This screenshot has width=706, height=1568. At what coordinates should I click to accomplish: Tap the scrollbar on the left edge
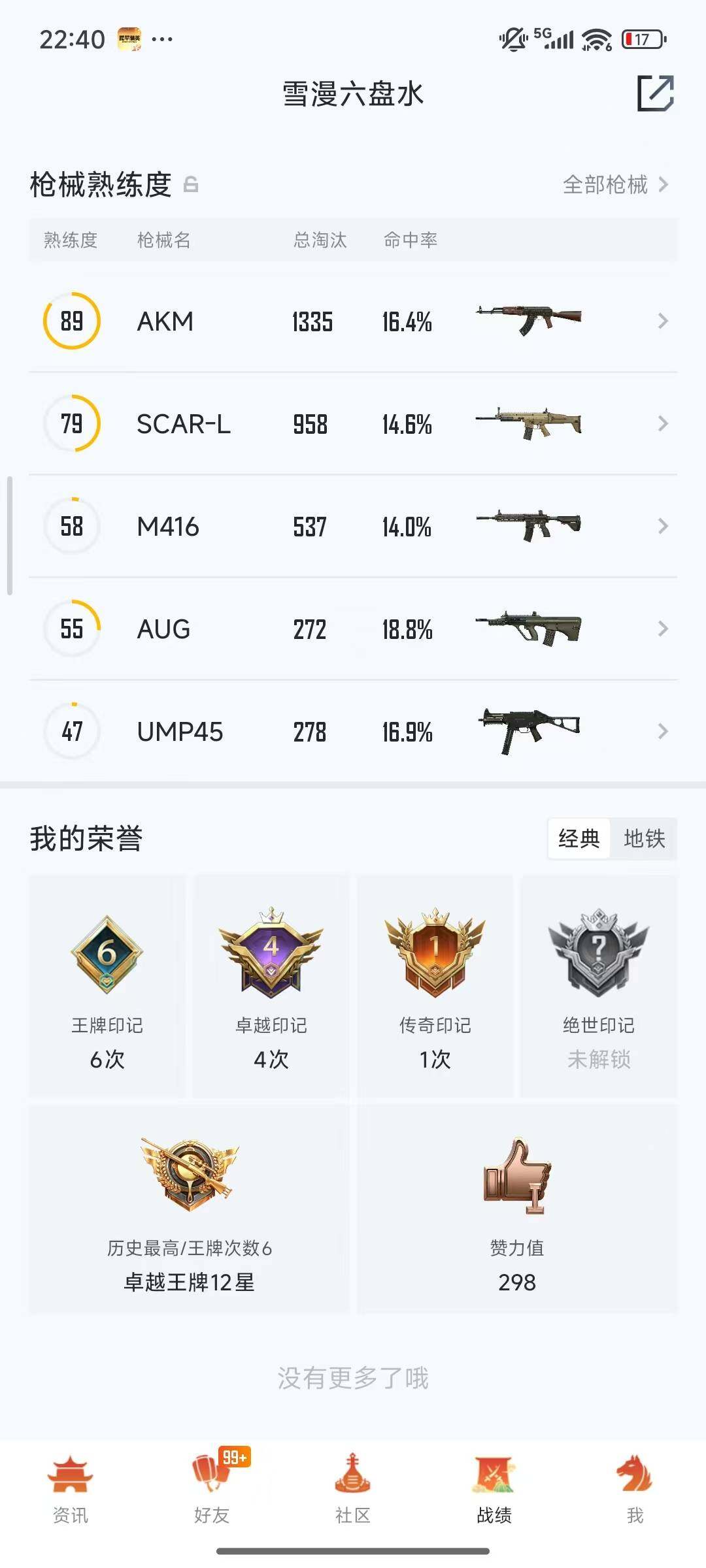click(11, 529)
